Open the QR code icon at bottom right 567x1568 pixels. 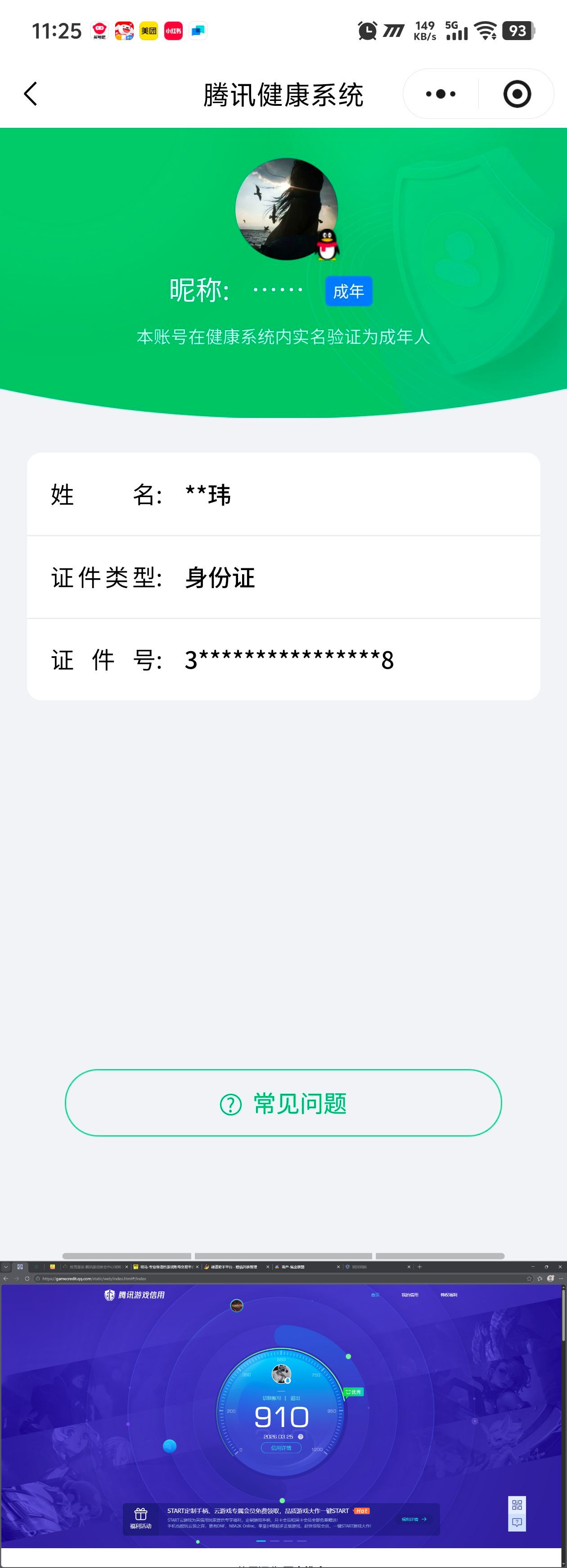coord(517,1505)
